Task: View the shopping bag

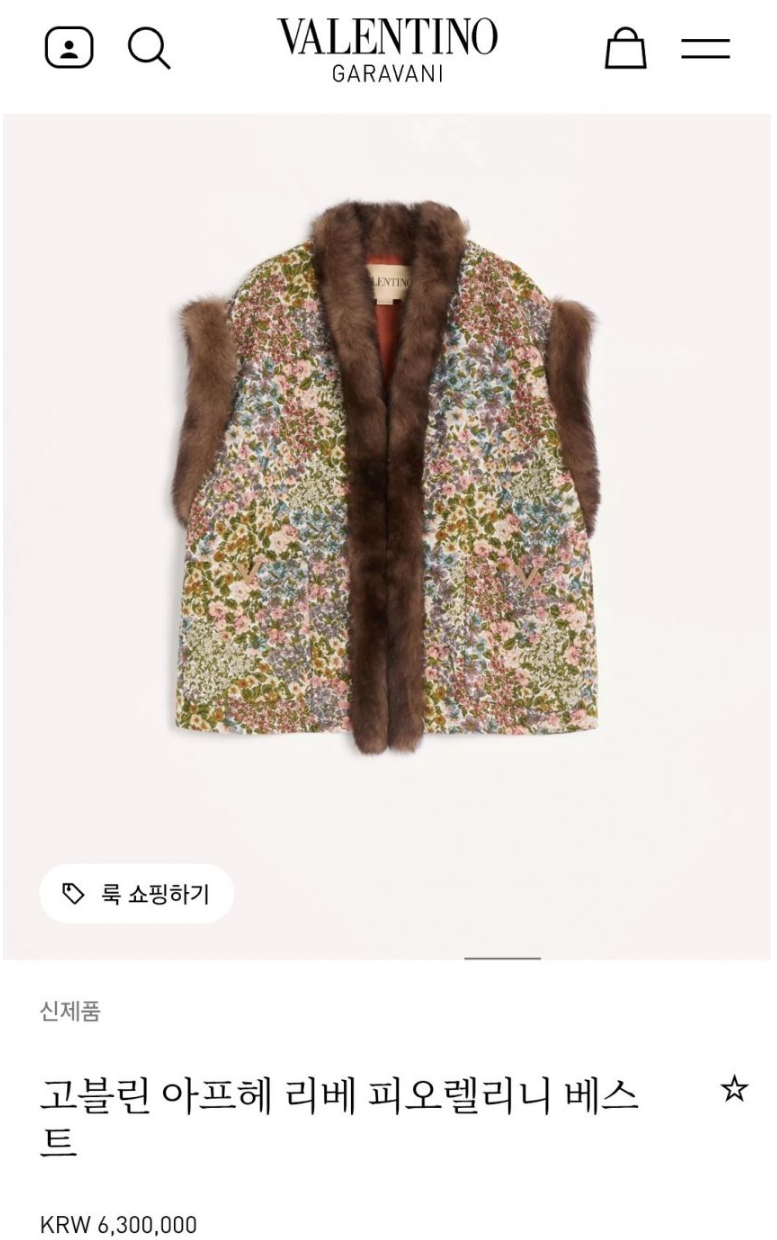Action: [625, 48]
